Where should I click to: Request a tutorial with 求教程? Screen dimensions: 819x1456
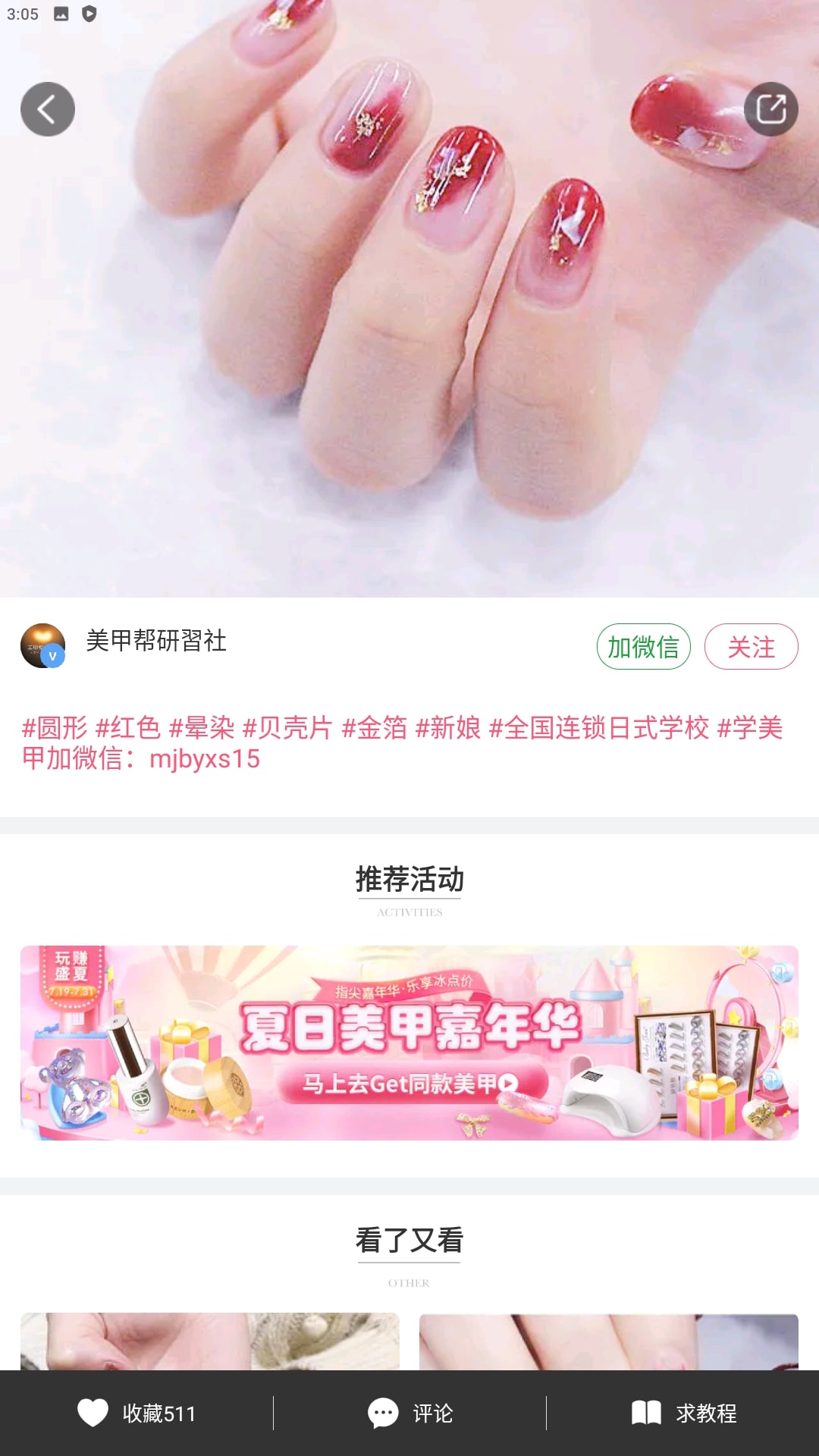682,1413
